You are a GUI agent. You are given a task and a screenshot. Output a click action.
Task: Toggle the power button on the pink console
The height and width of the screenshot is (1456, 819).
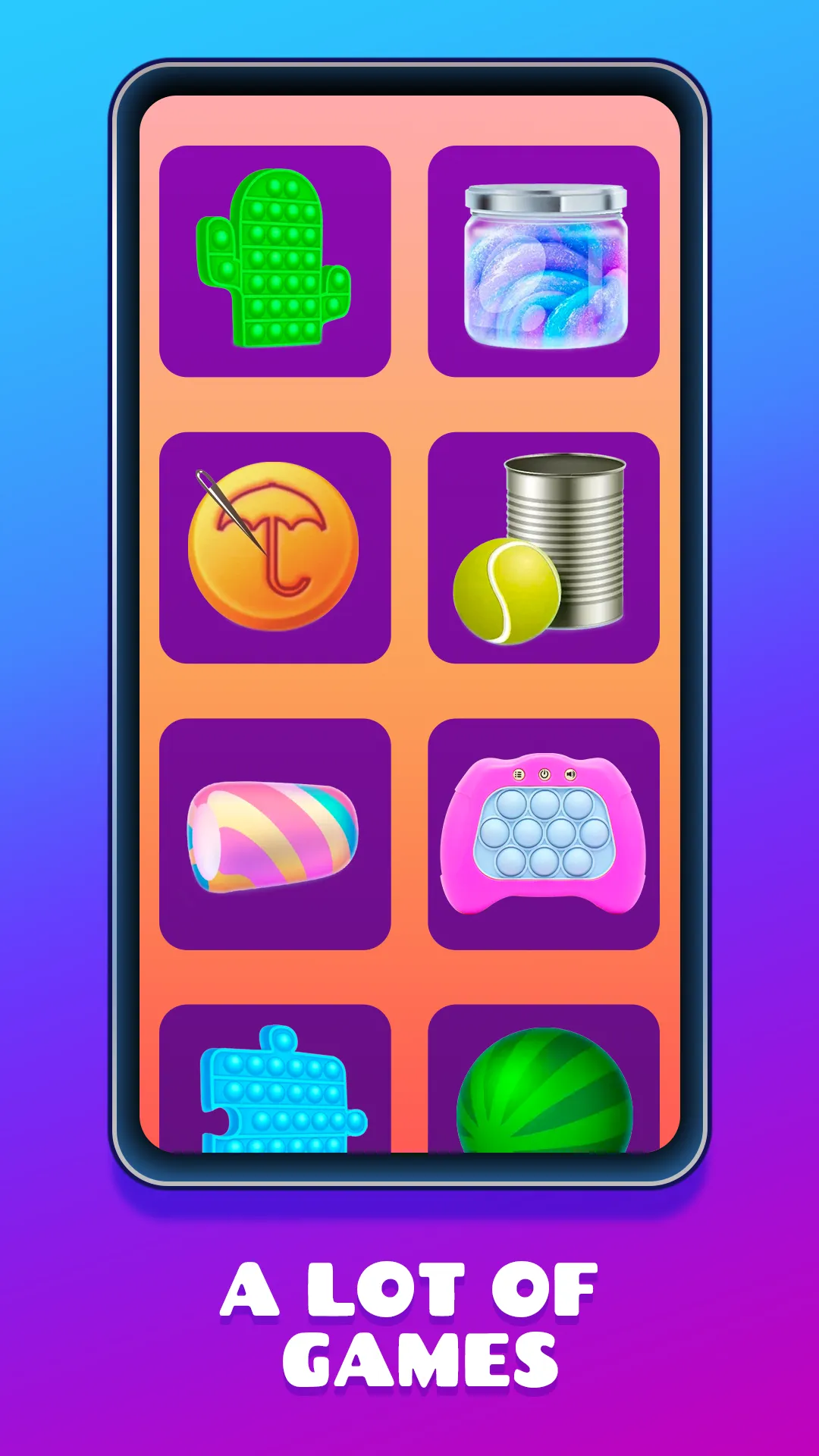tap(544, 773)
